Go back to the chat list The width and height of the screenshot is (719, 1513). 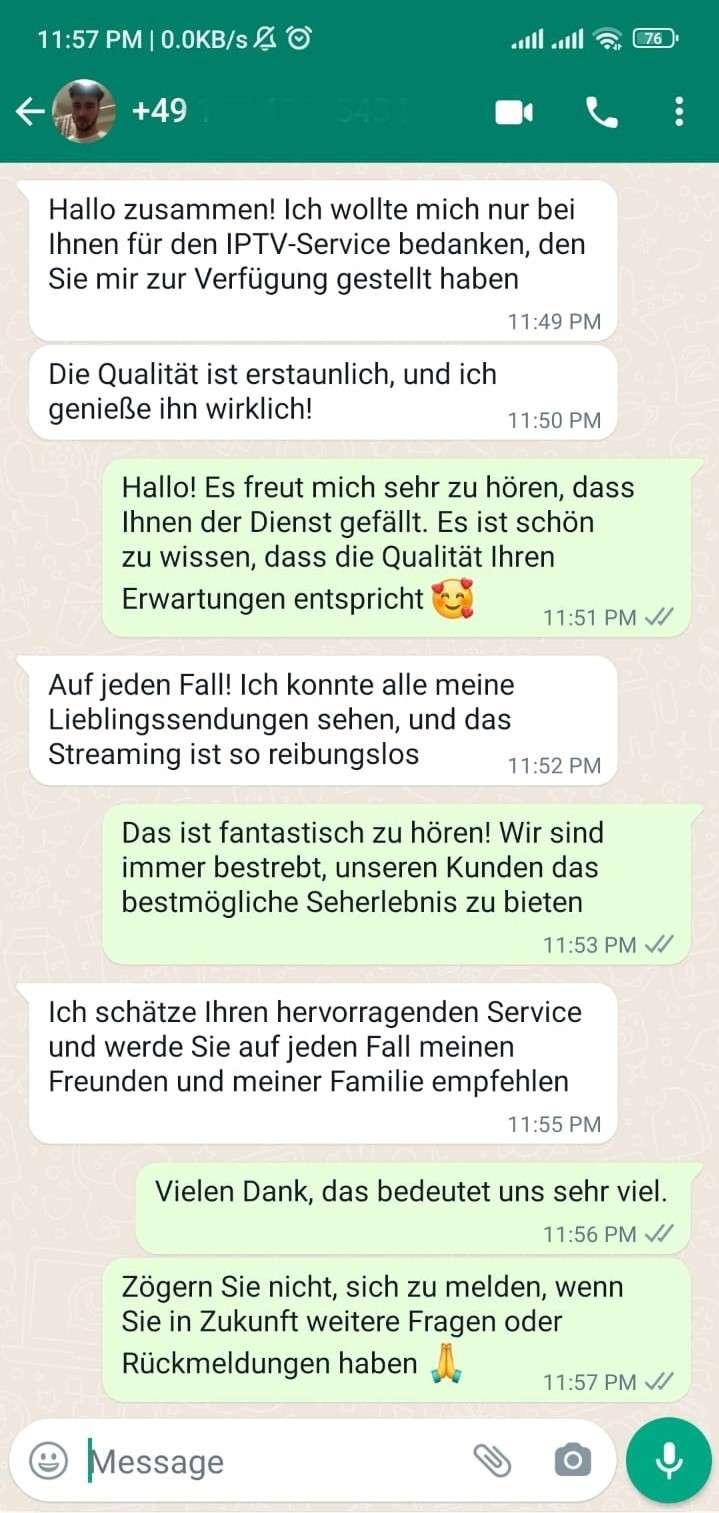click(x=28, y=111)
